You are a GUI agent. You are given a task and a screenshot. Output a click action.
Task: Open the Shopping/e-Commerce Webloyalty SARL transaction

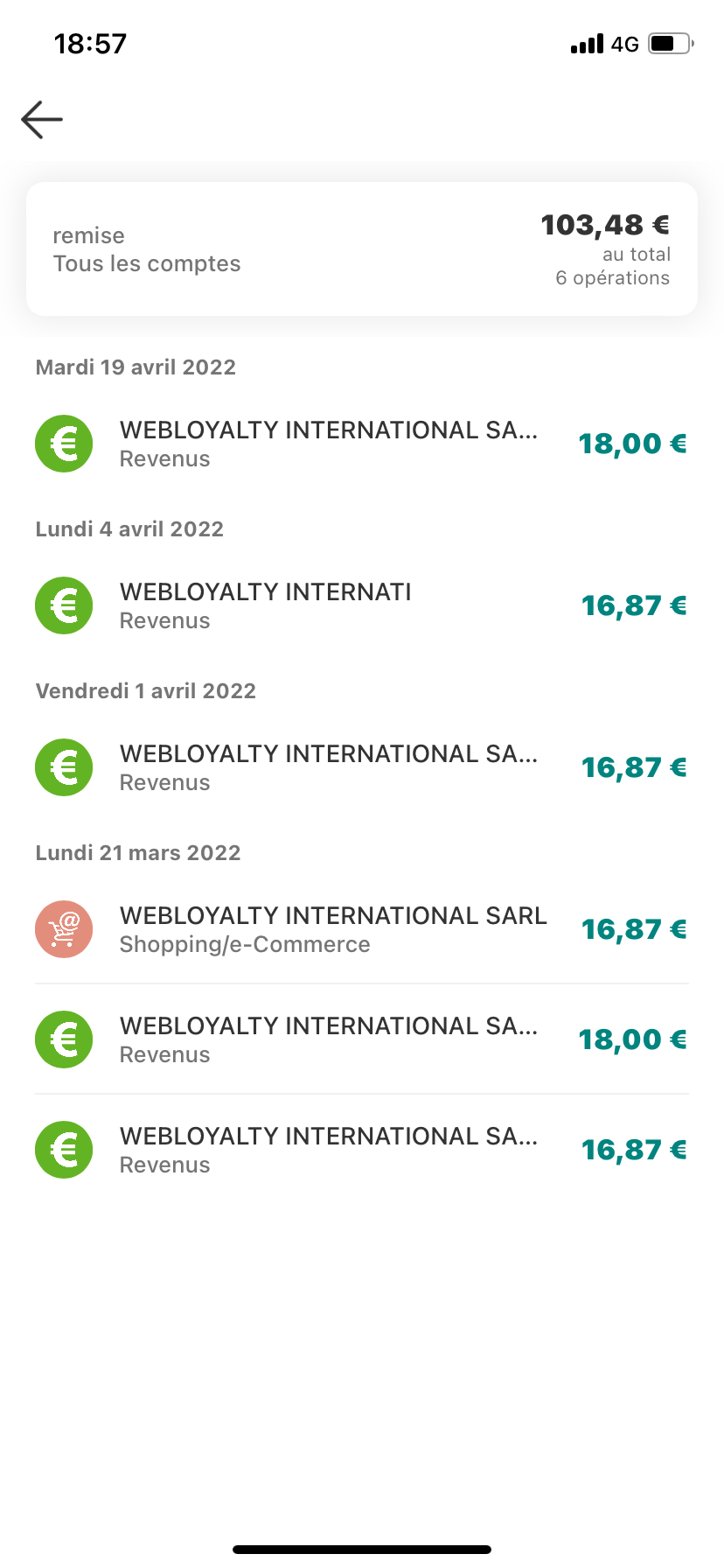point(362,929)
